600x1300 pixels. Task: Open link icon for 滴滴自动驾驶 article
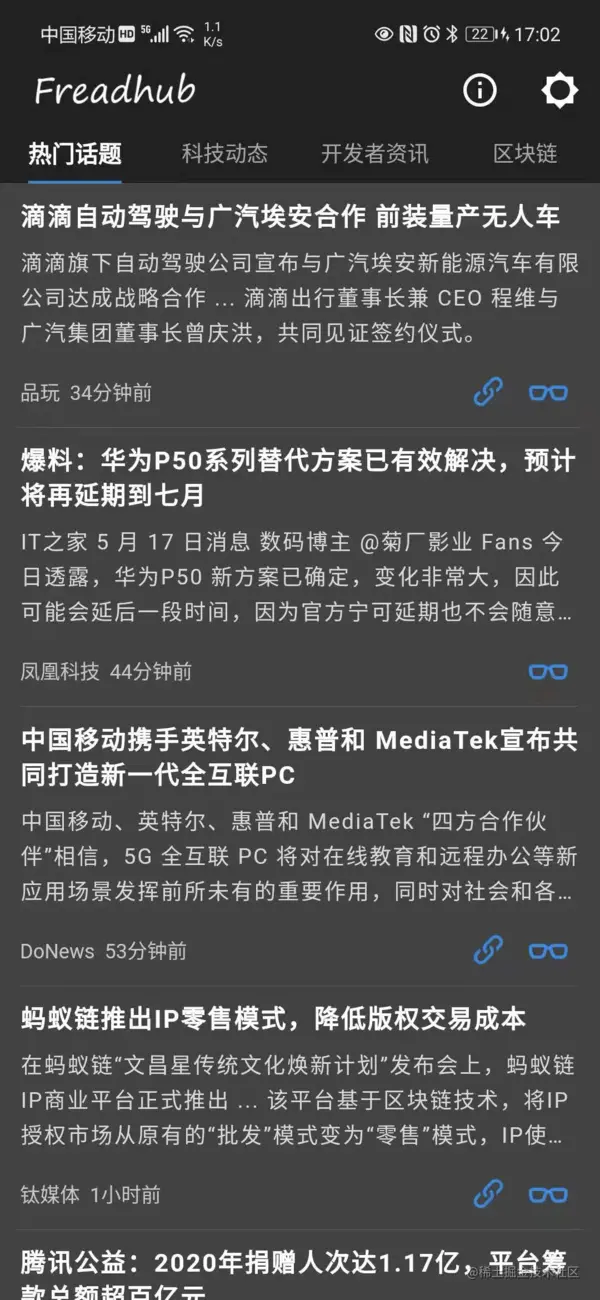[x=488, y=393]
